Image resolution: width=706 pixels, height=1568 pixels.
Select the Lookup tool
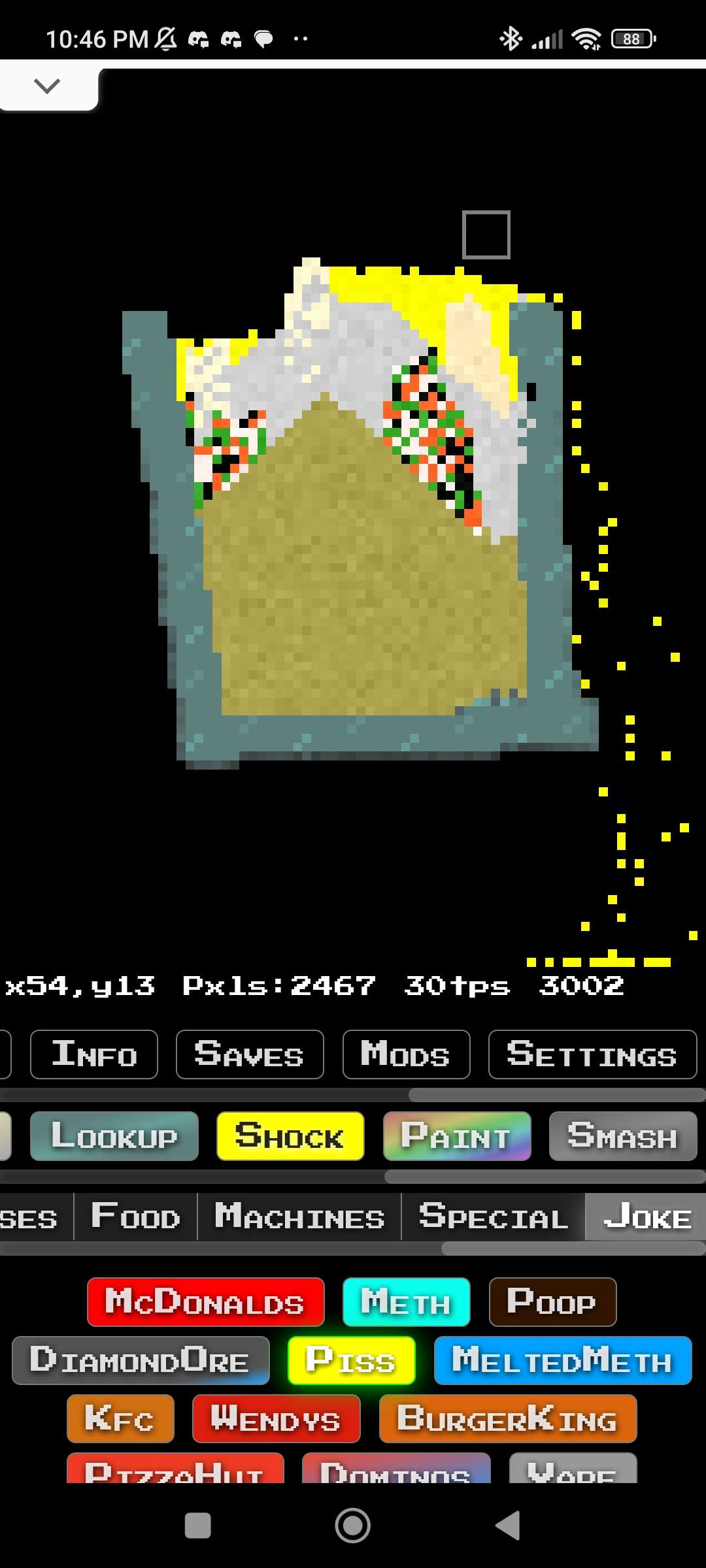click(x=114, y=1135)
